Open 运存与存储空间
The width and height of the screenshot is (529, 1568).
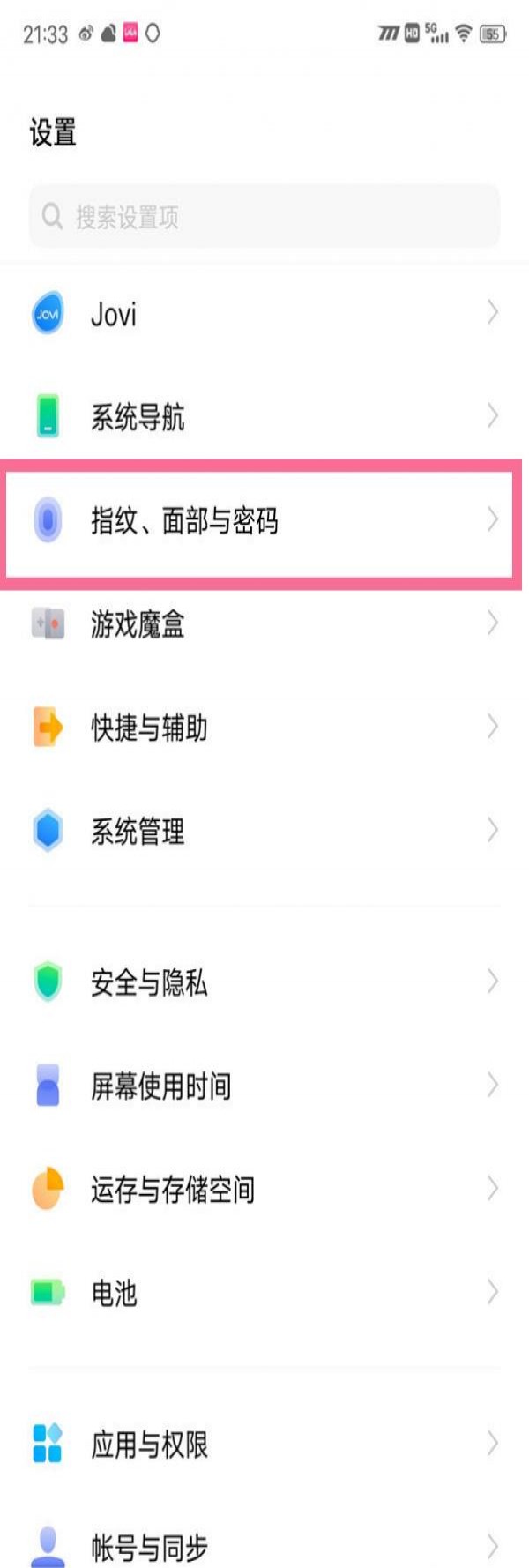pos(264,1189)
